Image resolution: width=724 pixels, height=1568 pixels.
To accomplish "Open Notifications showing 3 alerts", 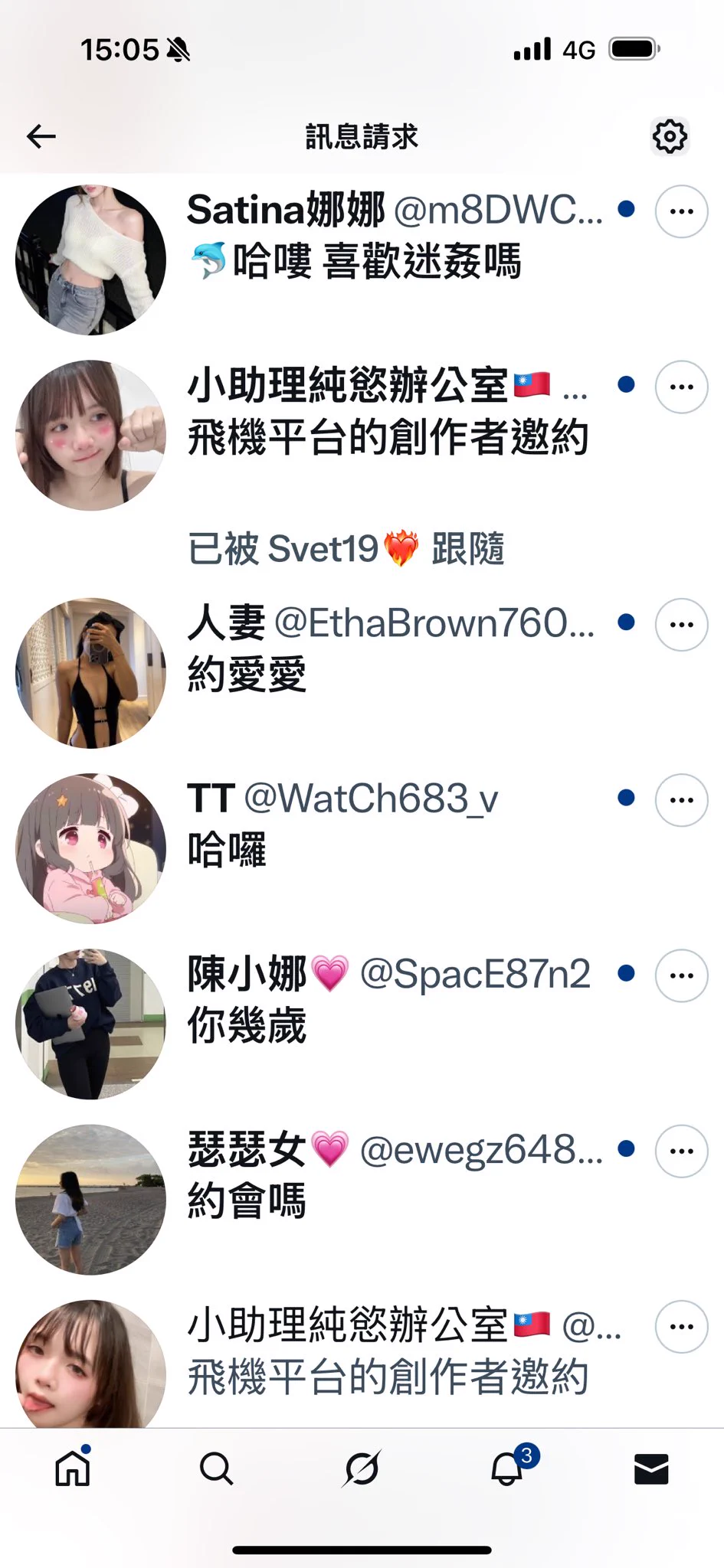I will 506,1470.
